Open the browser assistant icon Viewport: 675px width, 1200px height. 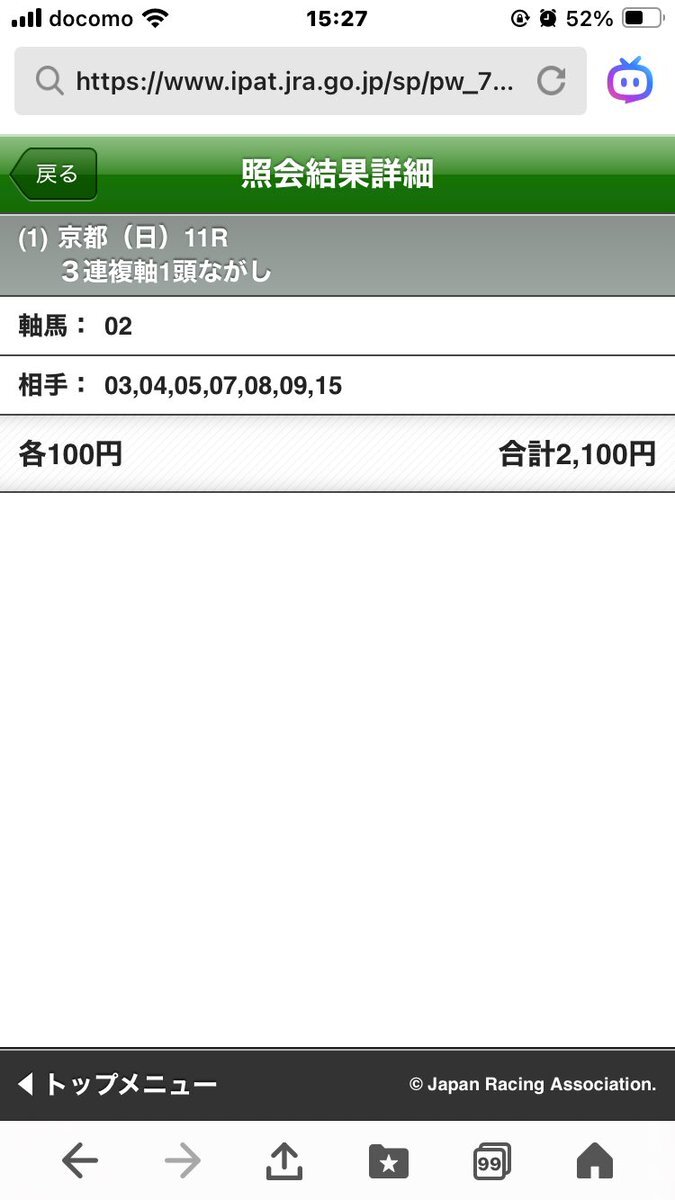coord(630,81)
